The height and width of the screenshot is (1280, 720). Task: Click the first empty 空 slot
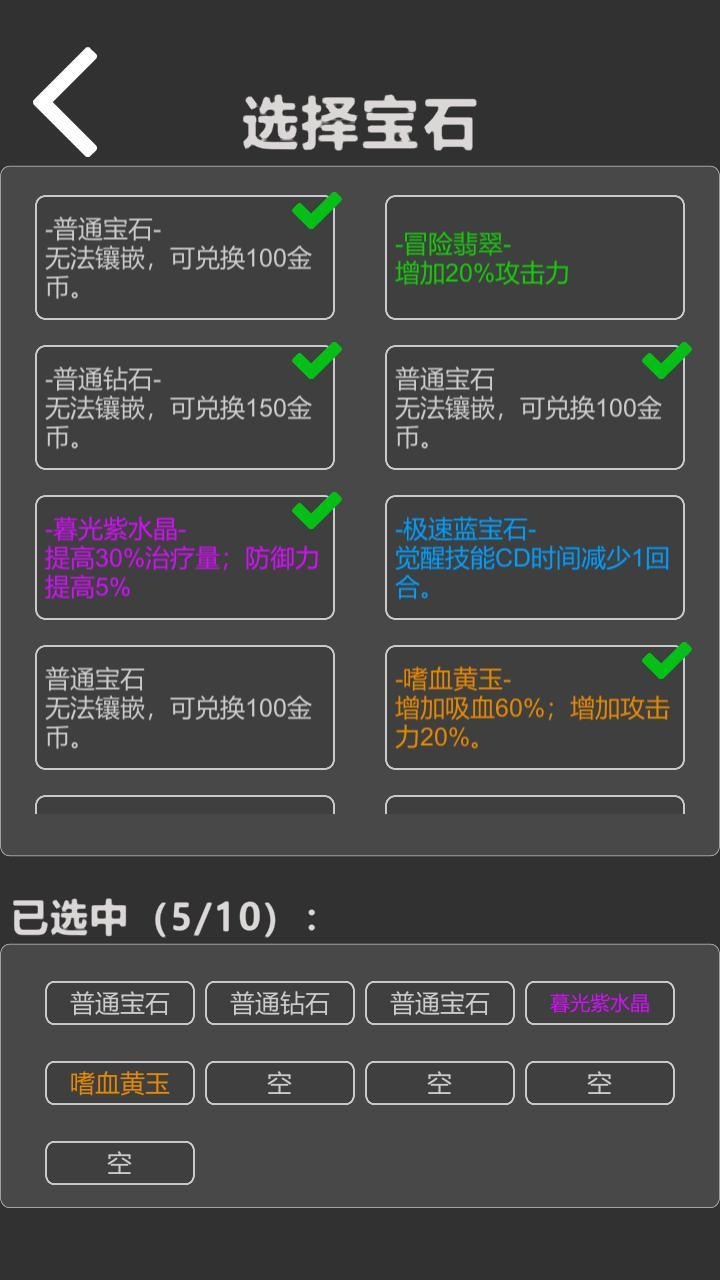279,1083
